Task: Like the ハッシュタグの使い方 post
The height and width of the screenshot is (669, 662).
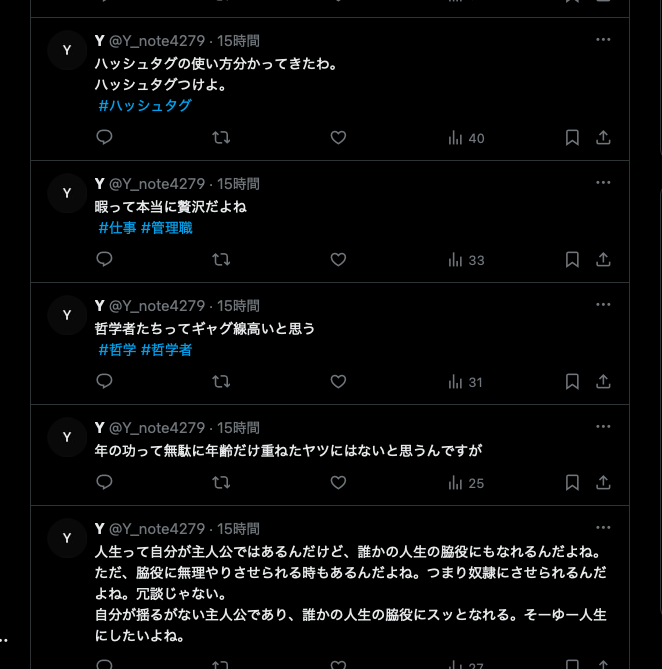Action: coord(338,138)
